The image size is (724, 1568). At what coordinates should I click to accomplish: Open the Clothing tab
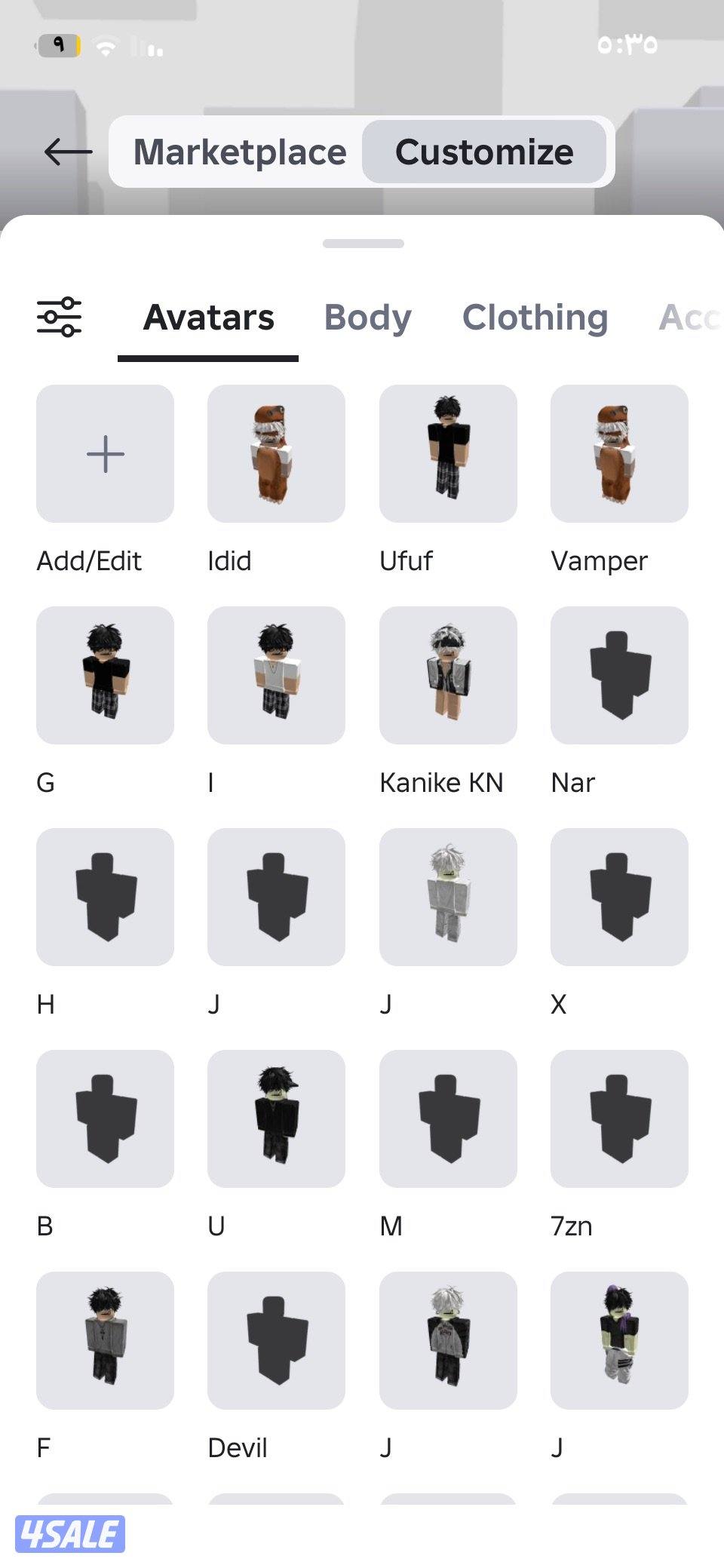(x=535, y=317)
